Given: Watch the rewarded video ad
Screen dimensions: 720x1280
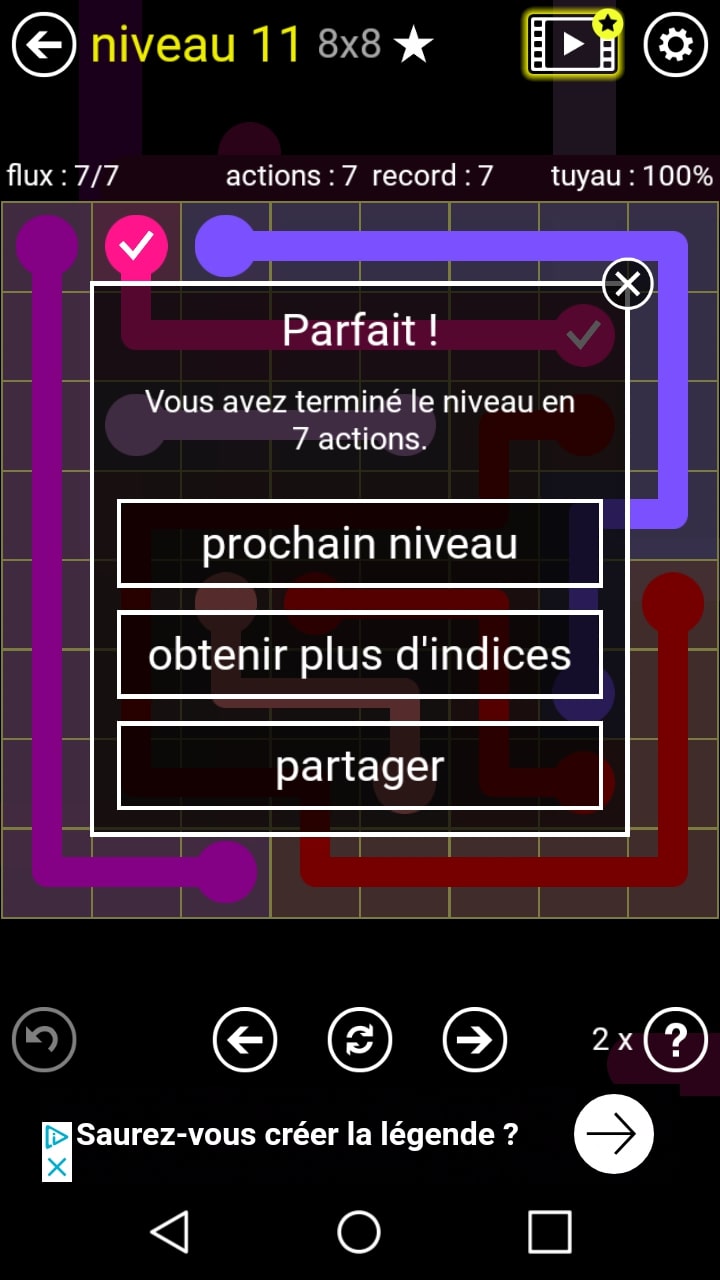Looking at the screenshot, I should [573, 45].
